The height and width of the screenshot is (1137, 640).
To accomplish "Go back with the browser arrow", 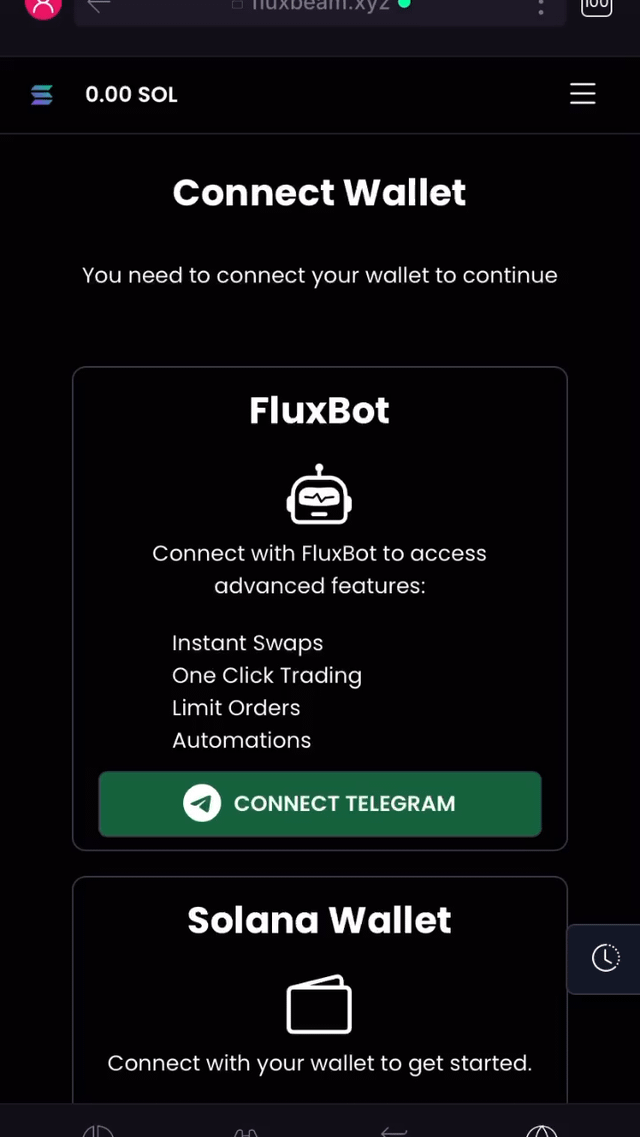I will [98, 6].
